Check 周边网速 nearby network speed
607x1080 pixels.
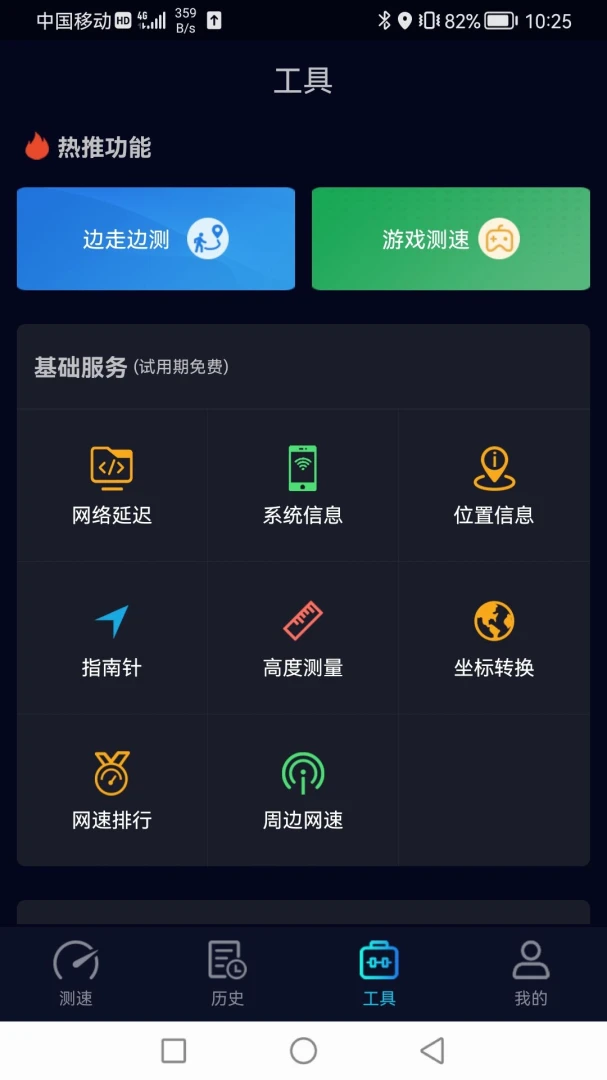coord(303,791)
